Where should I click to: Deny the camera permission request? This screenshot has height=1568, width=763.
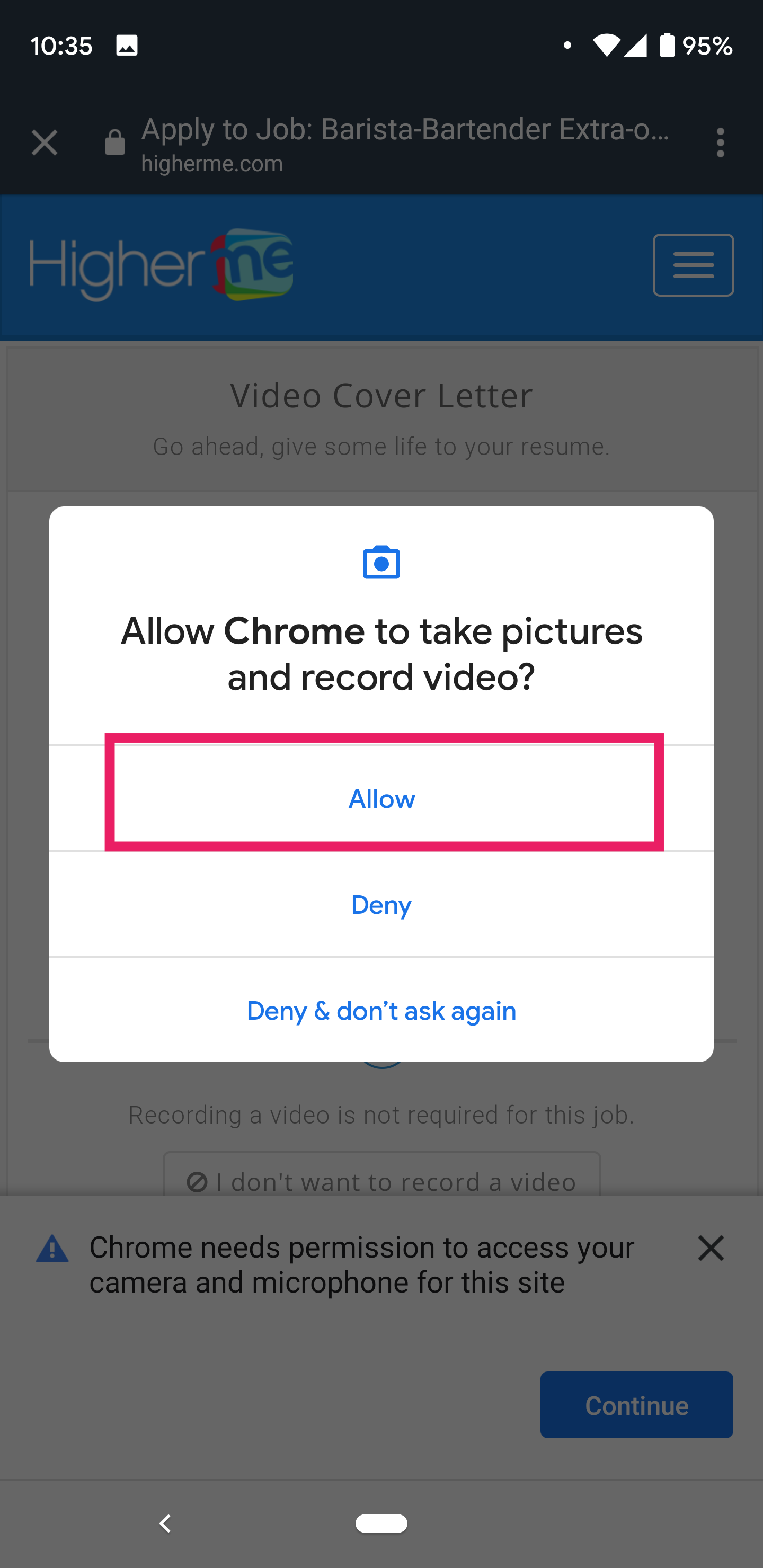click(x=382, y=905)
